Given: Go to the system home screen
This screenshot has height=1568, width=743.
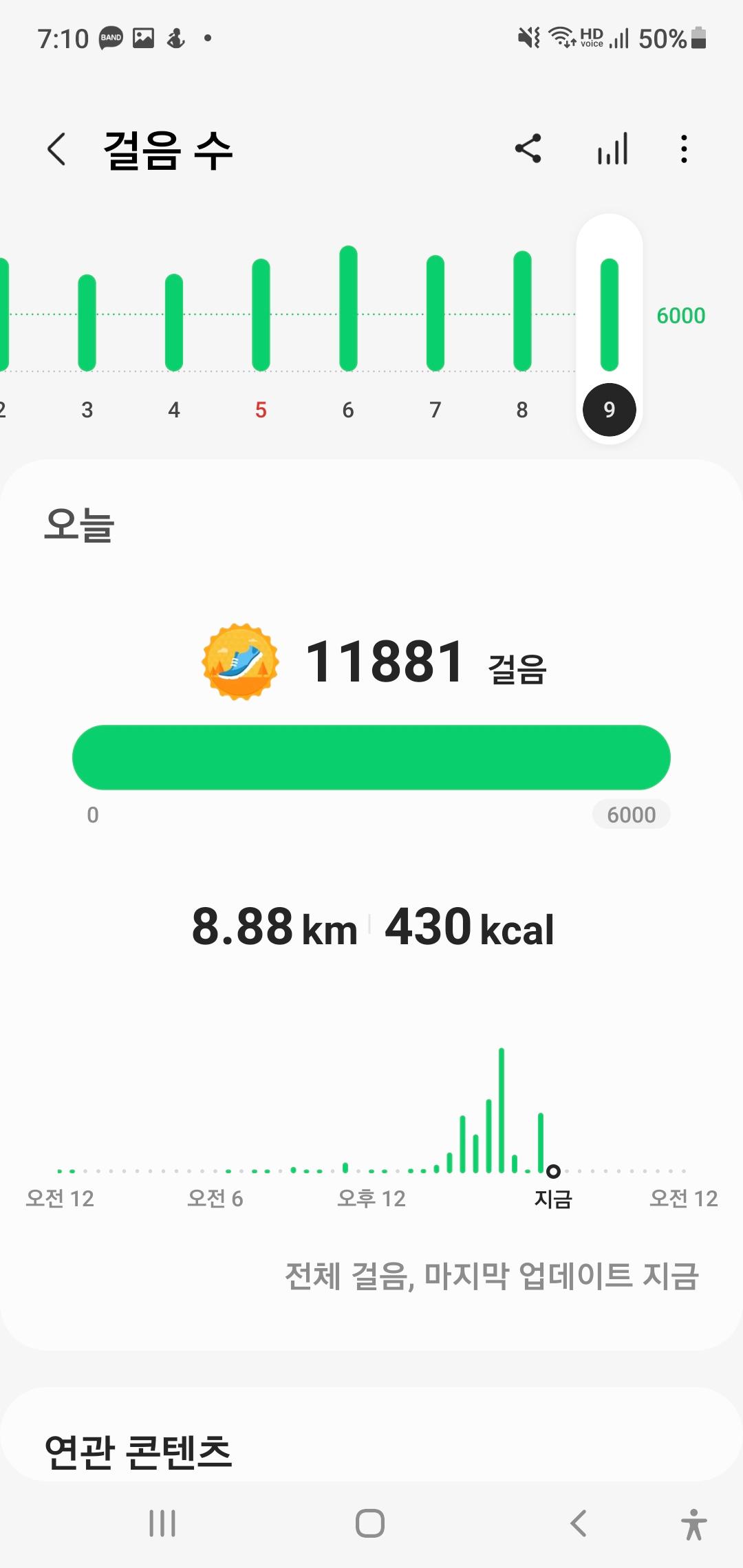Looking at the screenshot, I should (370, 1523).
